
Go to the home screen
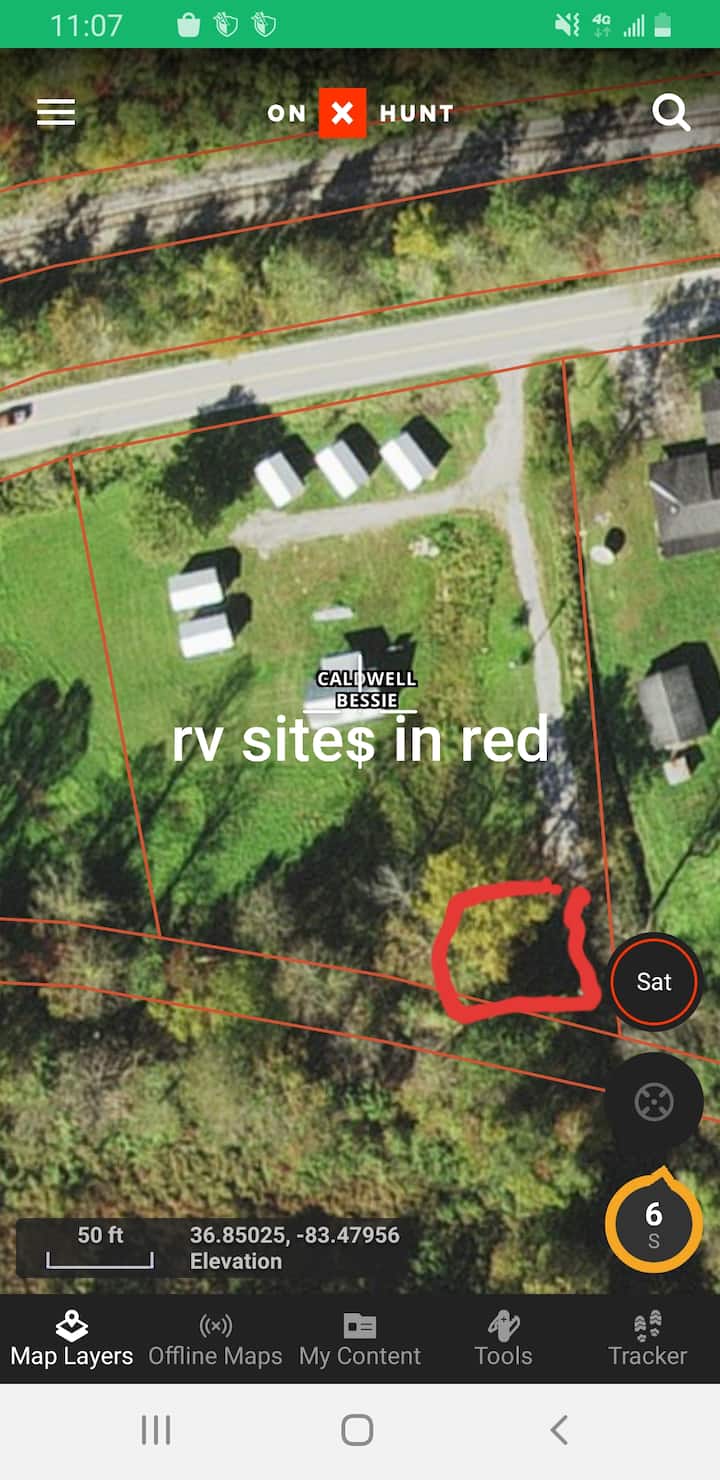tap(357, 1430)
